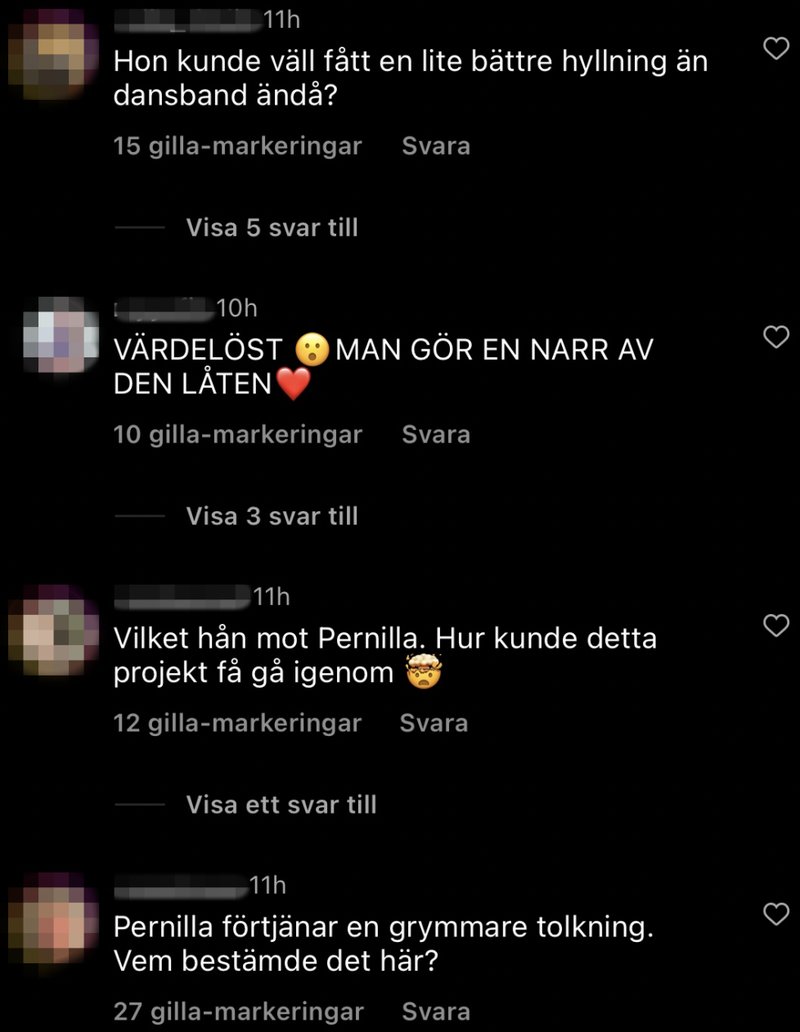This screenshot has width=800, height=1032.
Task: Expand 'Visa 3 svar till' replies
Action: (271, 516)
